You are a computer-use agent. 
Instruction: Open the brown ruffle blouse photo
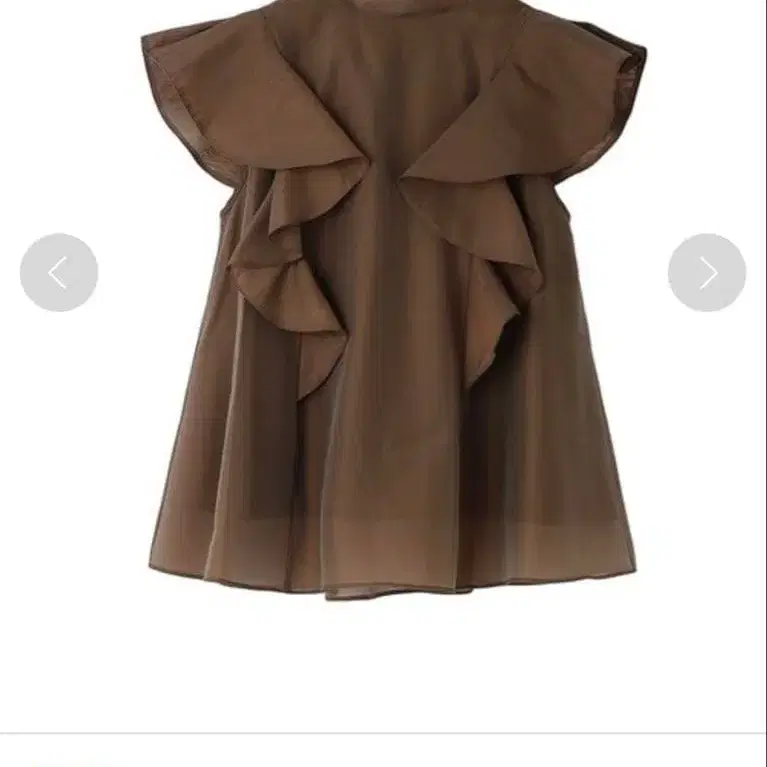coord(390,330)
